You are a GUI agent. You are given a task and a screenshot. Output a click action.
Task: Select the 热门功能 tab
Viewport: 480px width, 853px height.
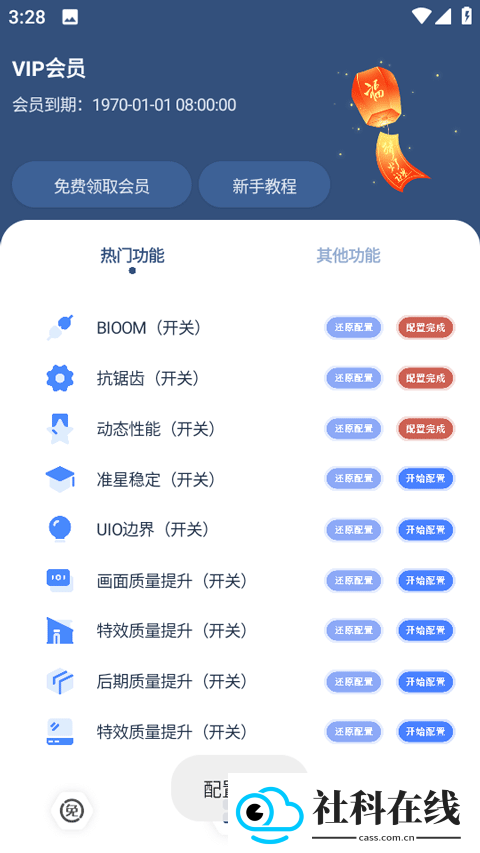[x=132, y=256]
